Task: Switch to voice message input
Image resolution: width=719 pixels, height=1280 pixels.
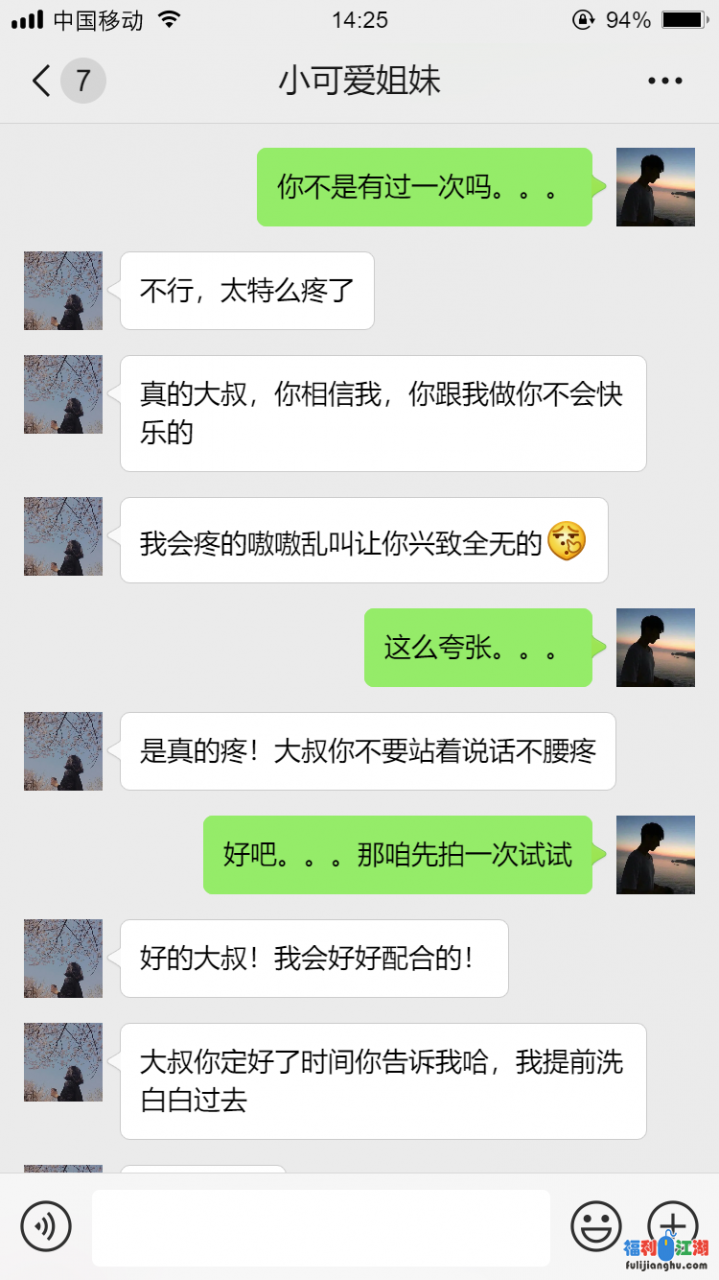Action: pos(46,1226)
